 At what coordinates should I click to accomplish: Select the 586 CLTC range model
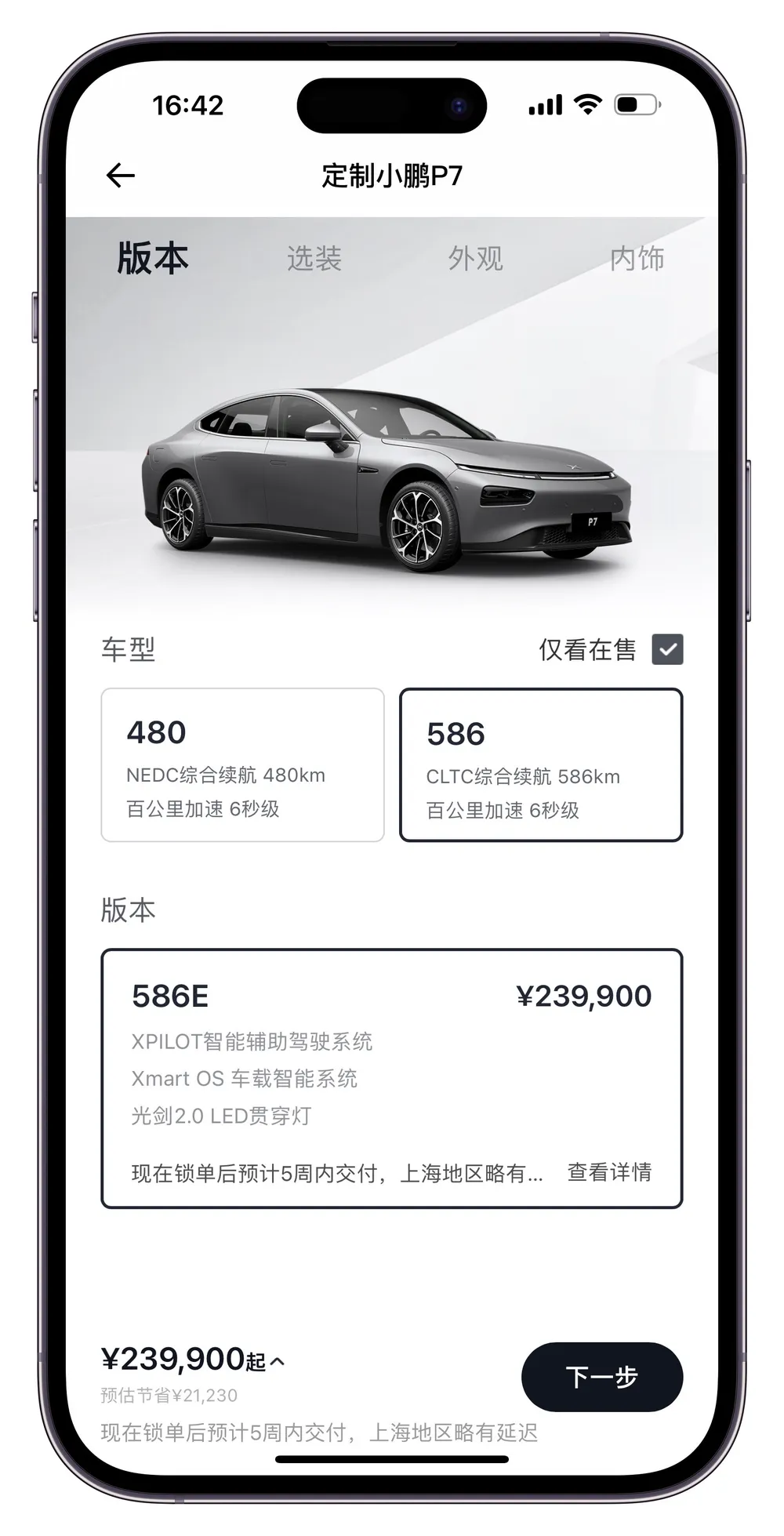[541, 764]
